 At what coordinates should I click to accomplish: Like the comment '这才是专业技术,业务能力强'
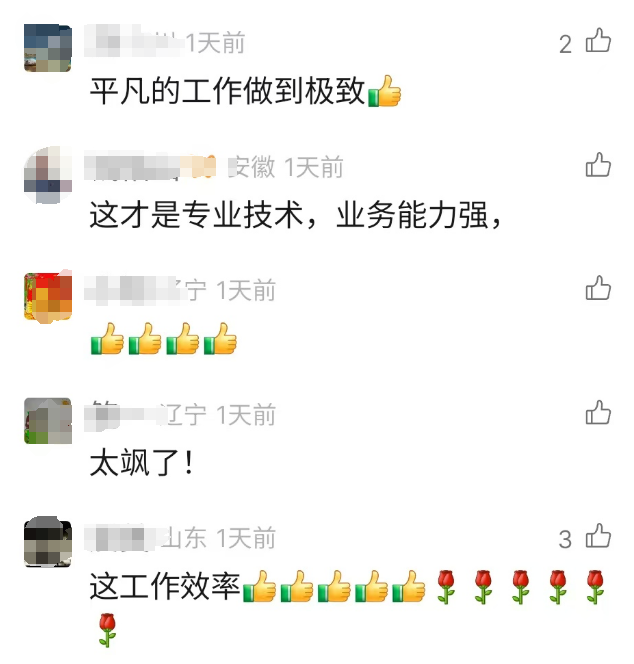tap(598, 165)
